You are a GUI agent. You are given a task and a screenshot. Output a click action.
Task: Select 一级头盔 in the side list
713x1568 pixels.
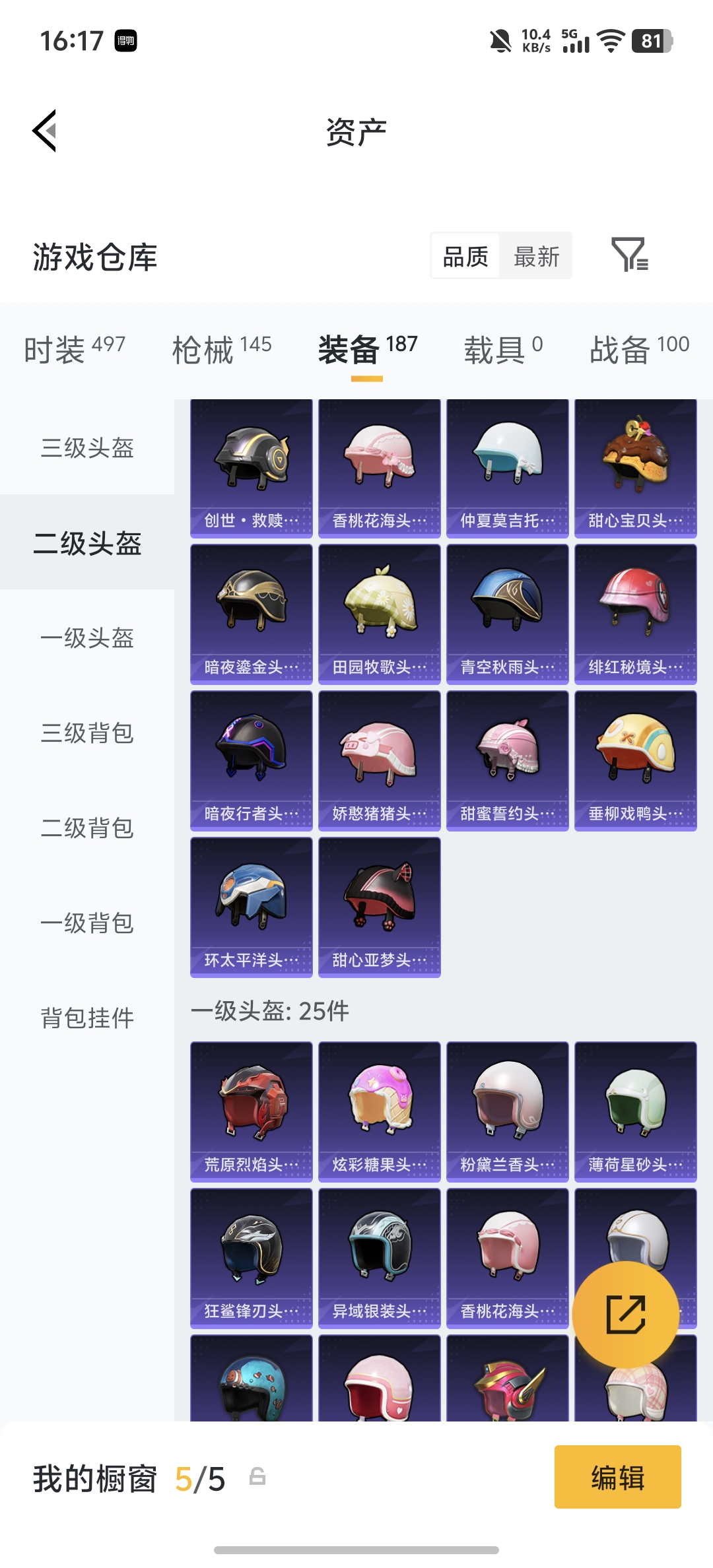pos(87,638)
